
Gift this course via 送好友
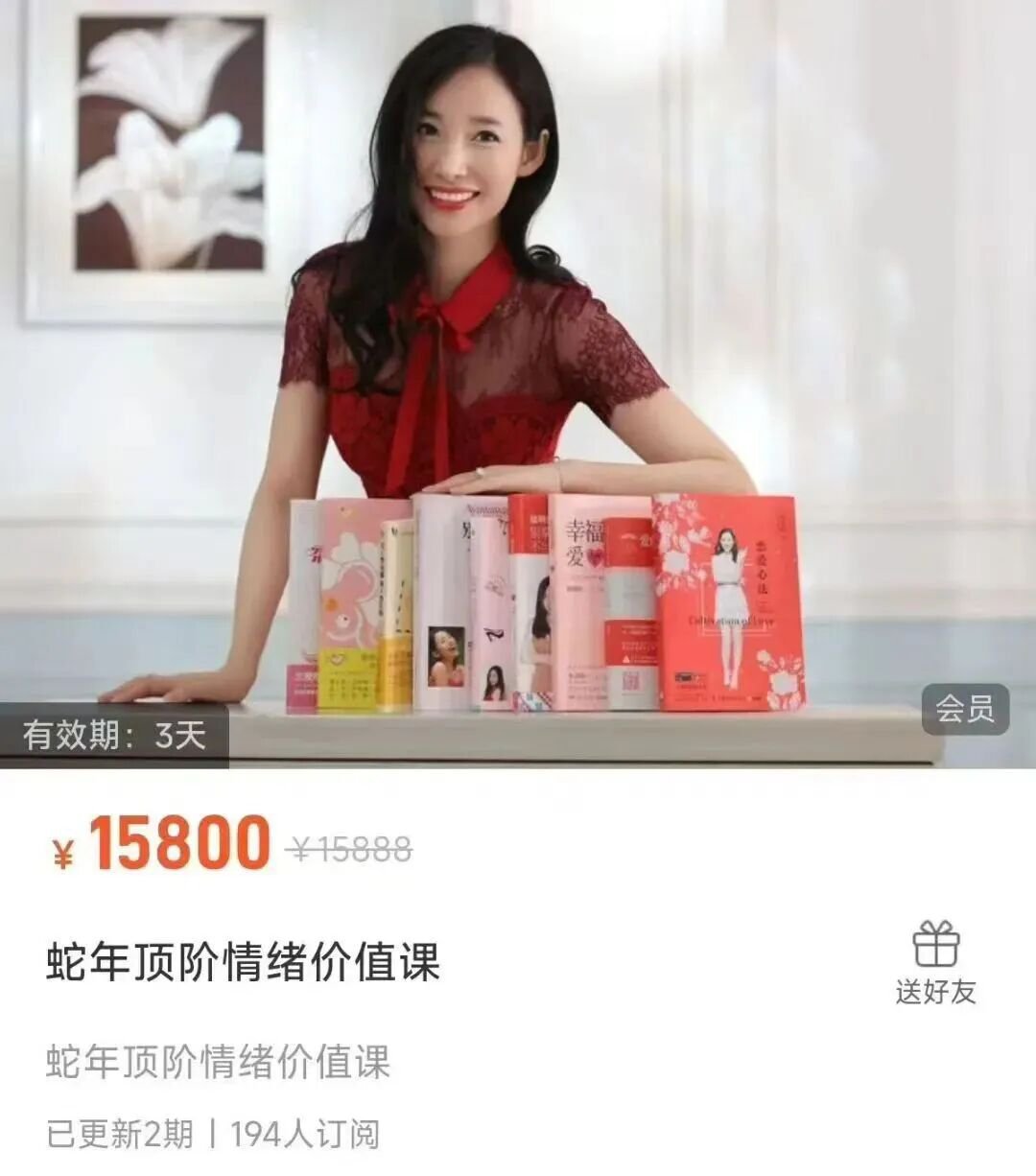pos(935,962)
